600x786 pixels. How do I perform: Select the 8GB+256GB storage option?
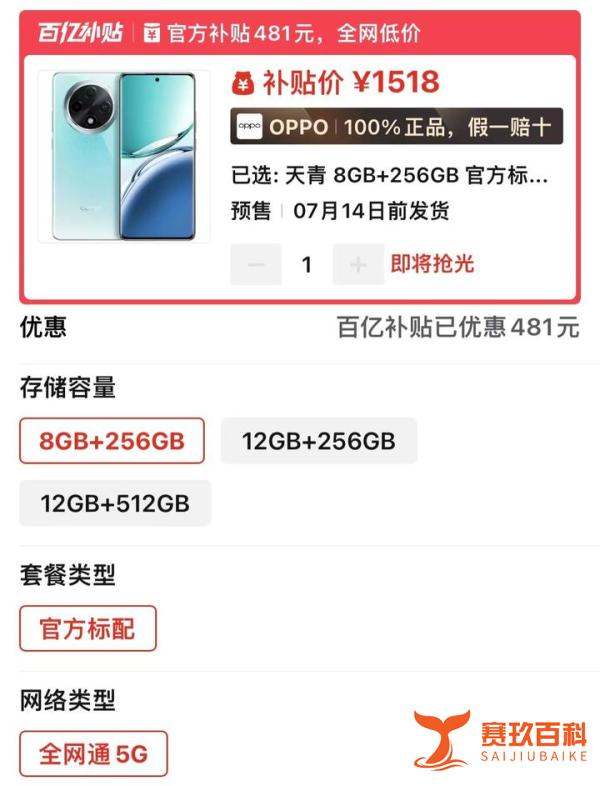point(112,441)
